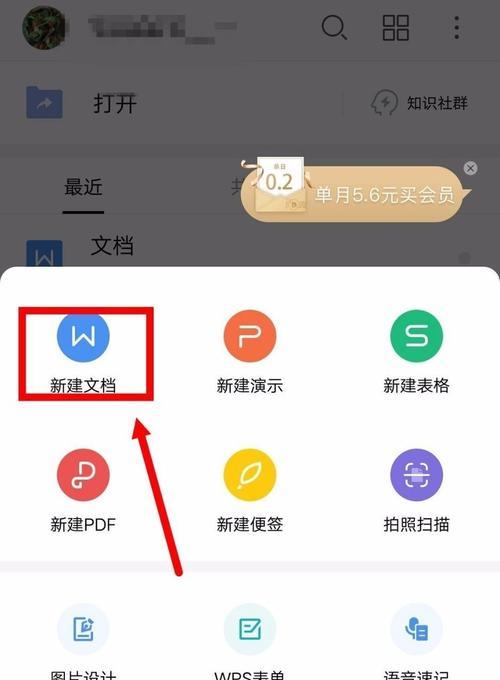Open the WPS form tool

point(250,629)
